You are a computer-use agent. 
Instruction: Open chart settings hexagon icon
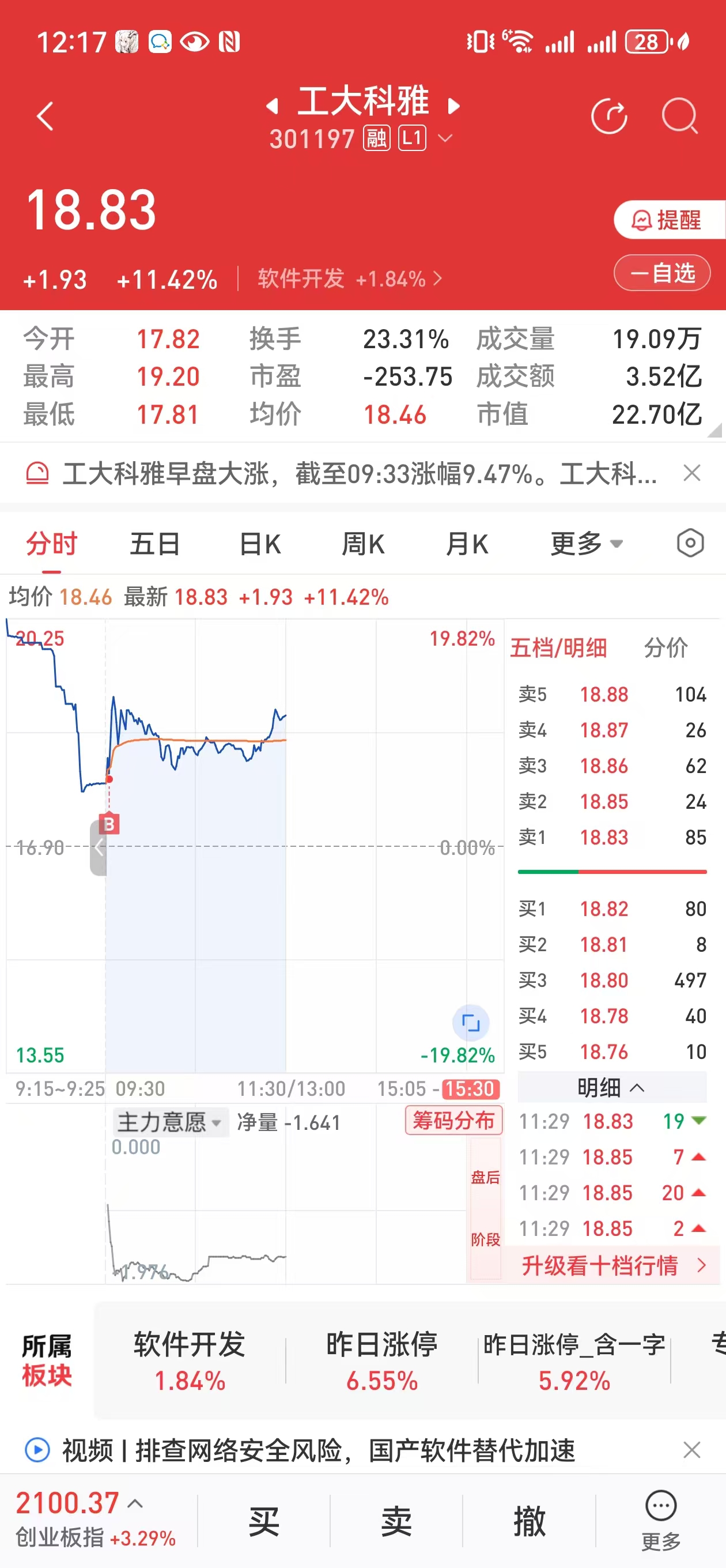690,543
